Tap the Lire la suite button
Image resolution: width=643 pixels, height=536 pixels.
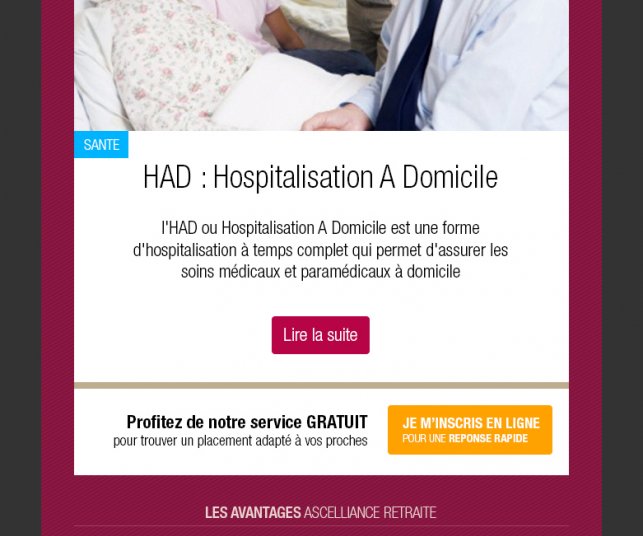coord(320,335)
